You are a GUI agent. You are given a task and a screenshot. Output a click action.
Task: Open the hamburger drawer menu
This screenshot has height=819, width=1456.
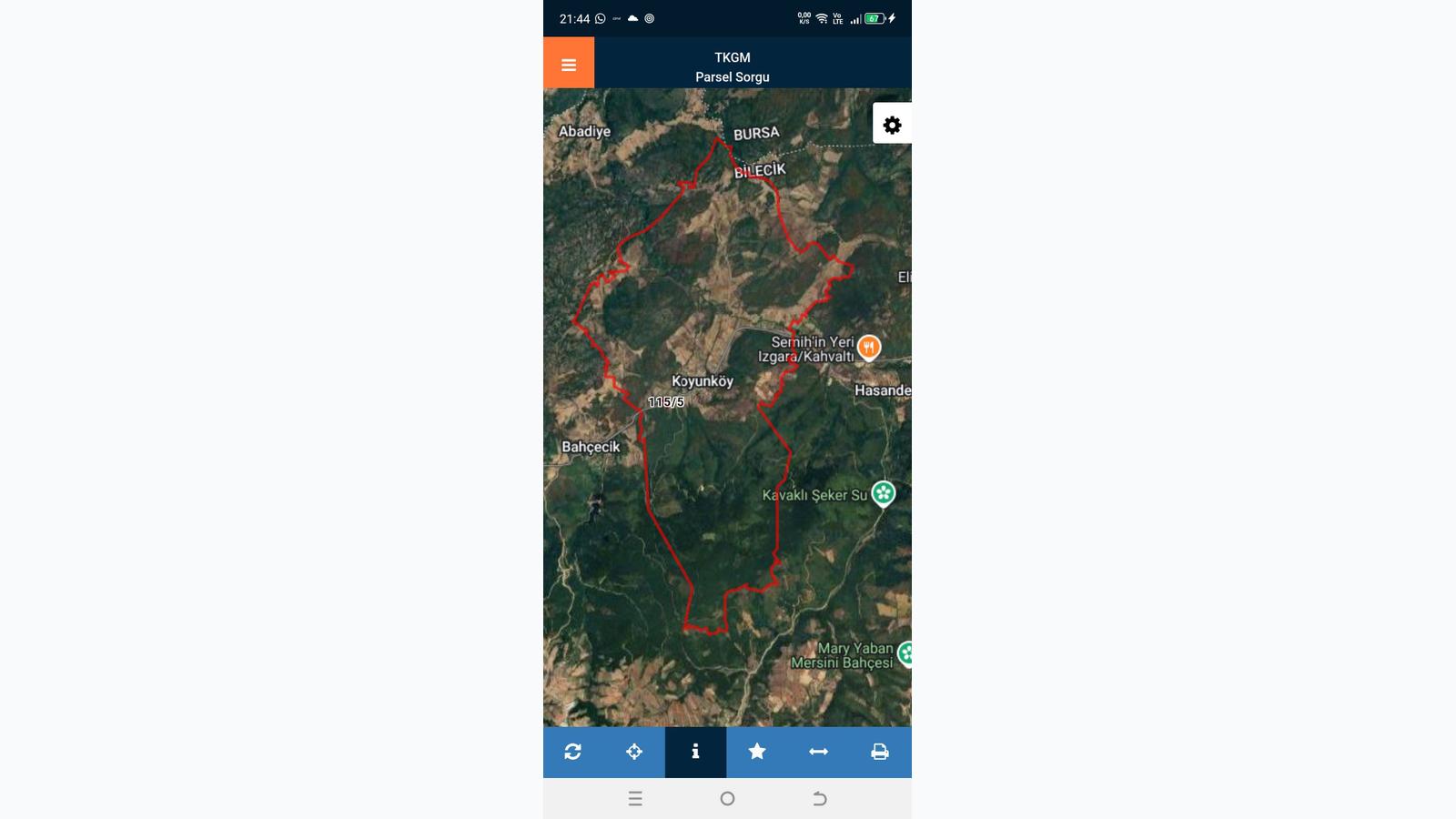pos(569,64)
